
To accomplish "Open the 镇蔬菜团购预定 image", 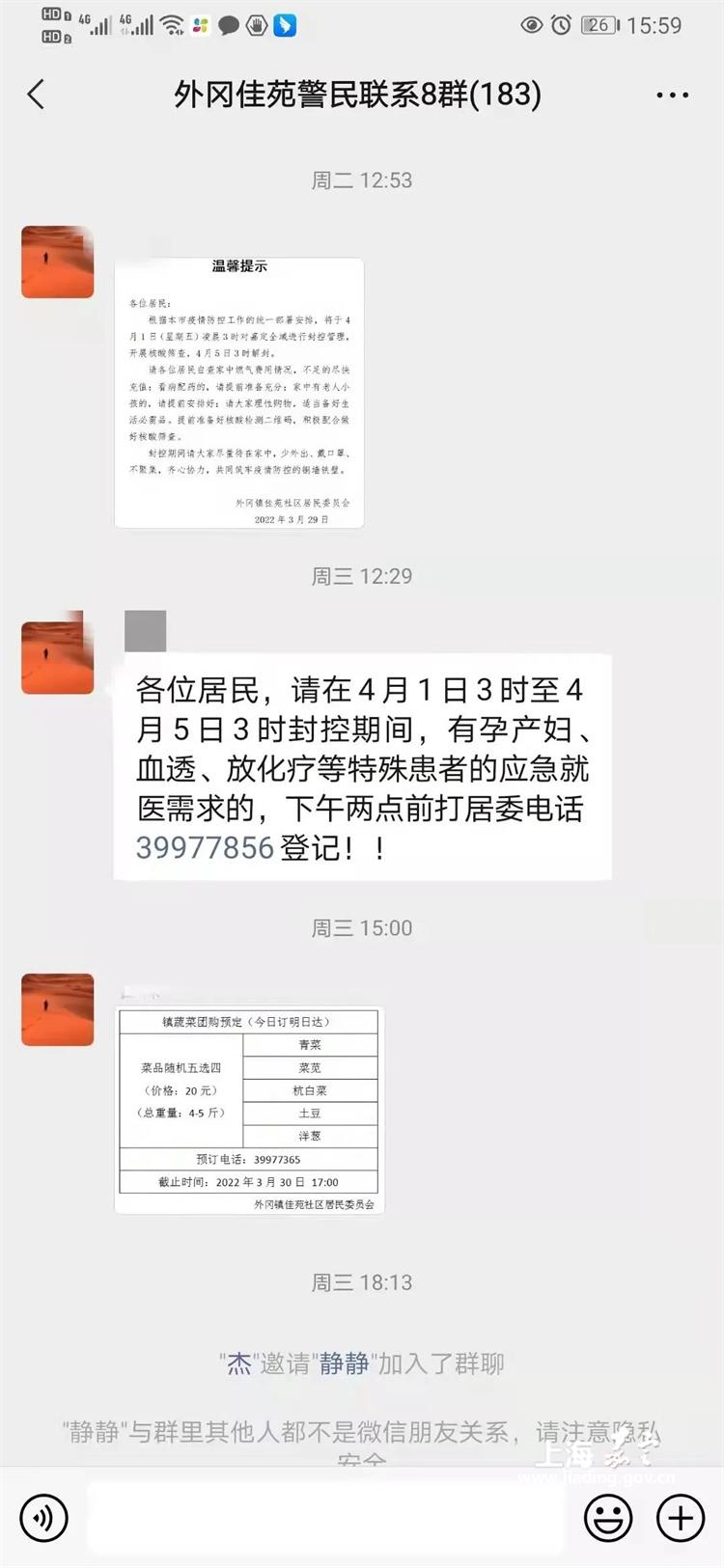I will coord(249,1110).
